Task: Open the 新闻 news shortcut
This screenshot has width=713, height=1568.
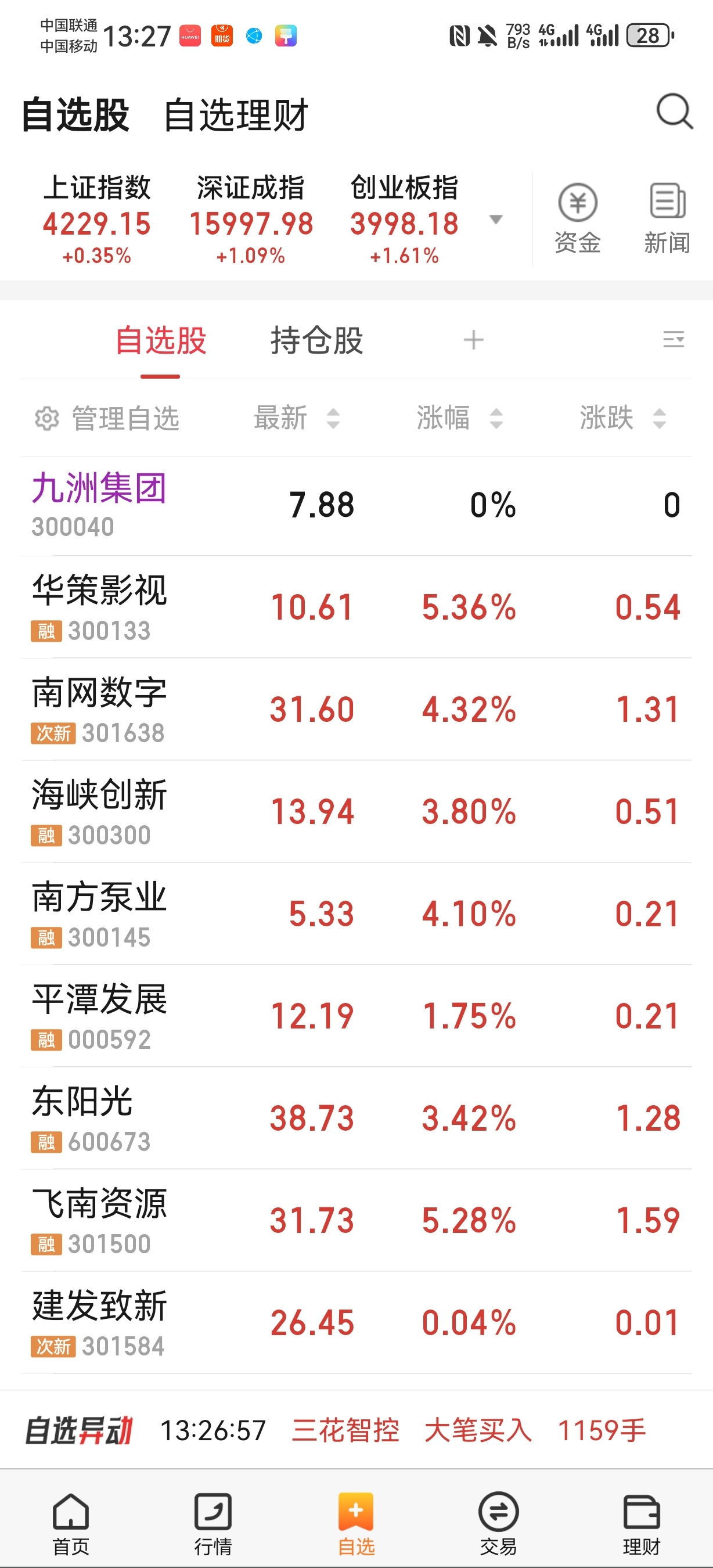Action: click(x=667, y=218)
